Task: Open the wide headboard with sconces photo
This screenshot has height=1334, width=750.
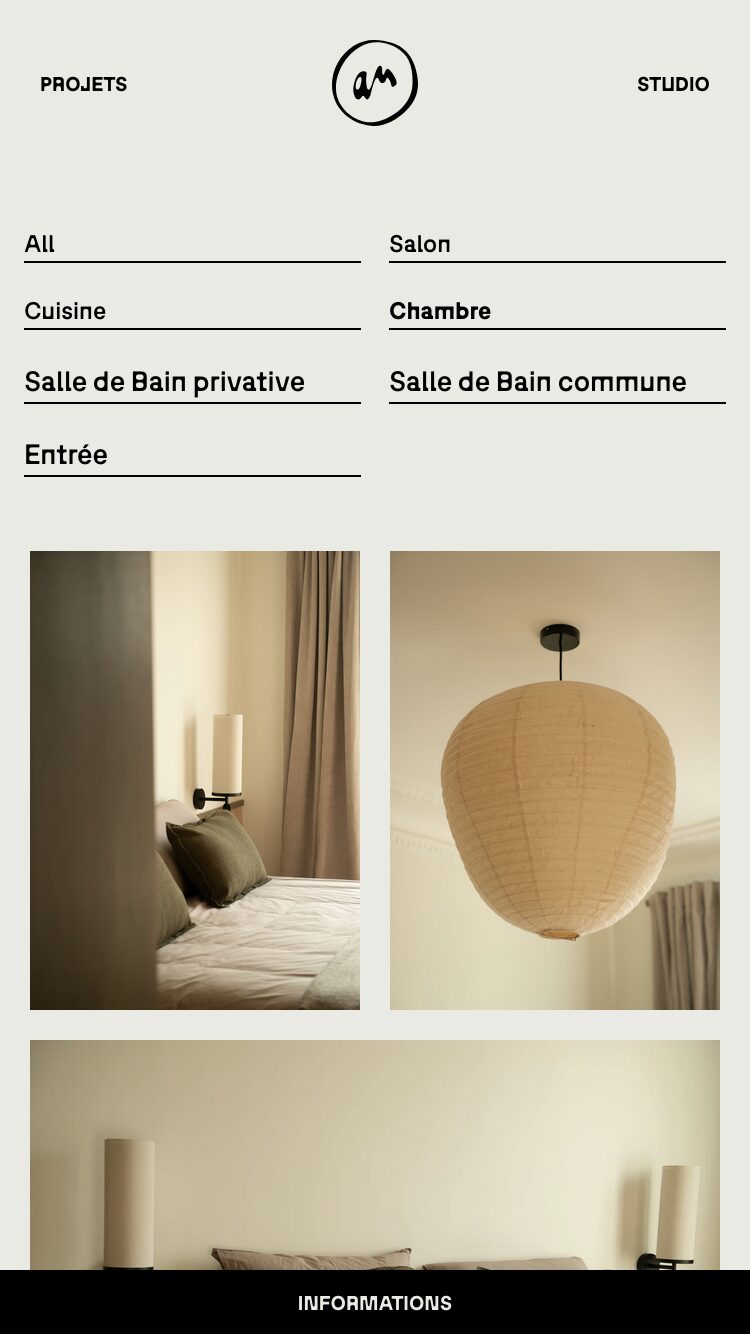Action: pos(375,1155)
